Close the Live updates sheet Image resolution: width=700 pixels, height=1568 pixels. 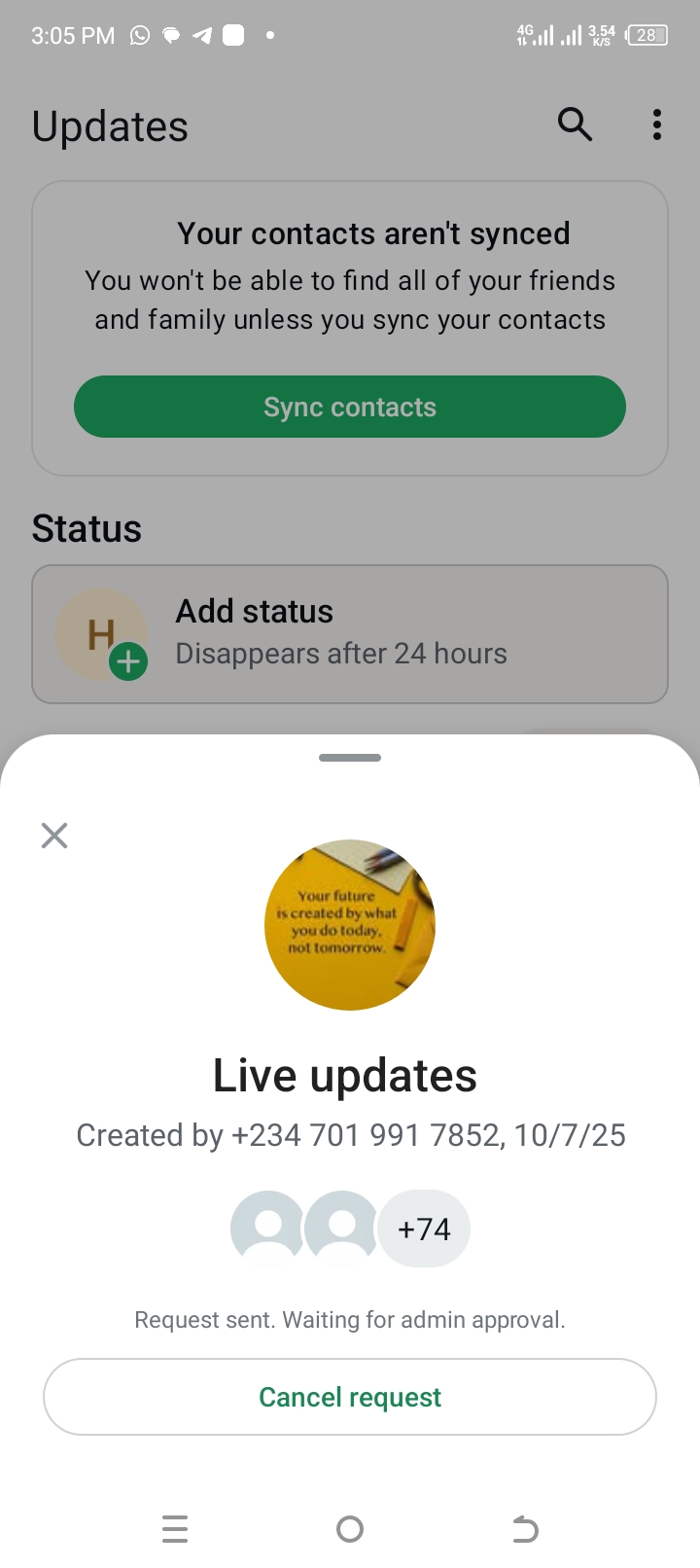click(x=54, y=836)
